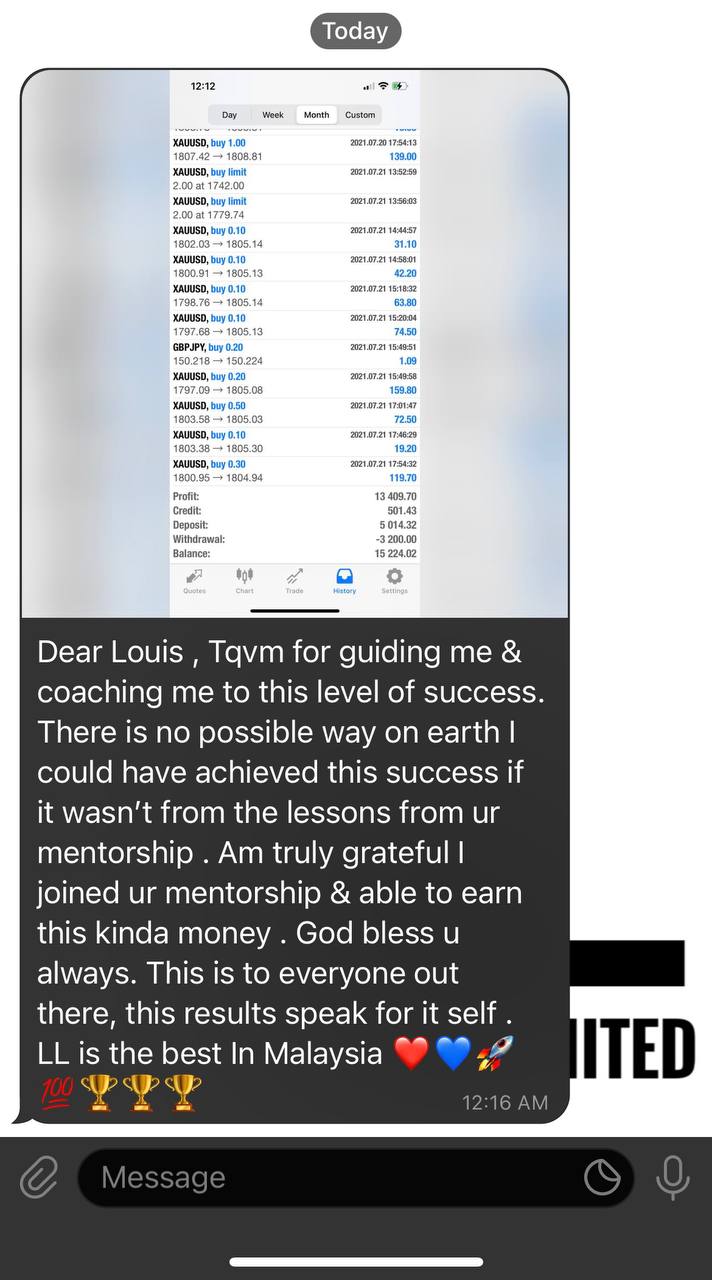
Task: Open the sticker picker icon
Action: pos(602,1178)
